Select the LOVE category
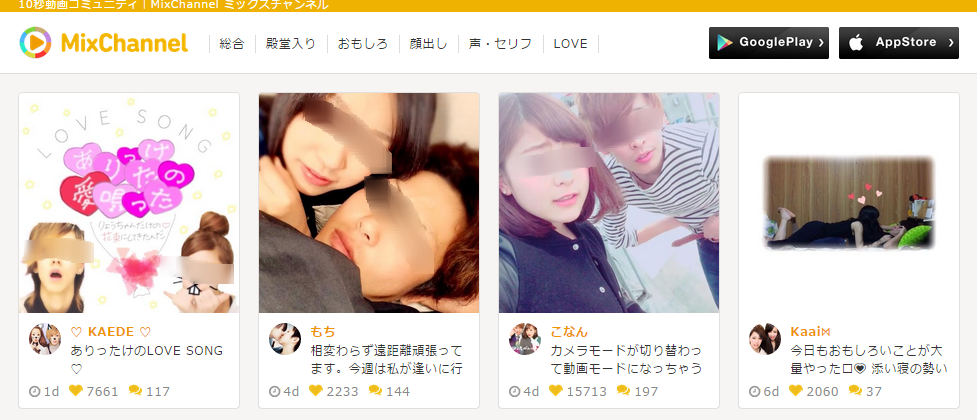 click(x=570, y=44)
